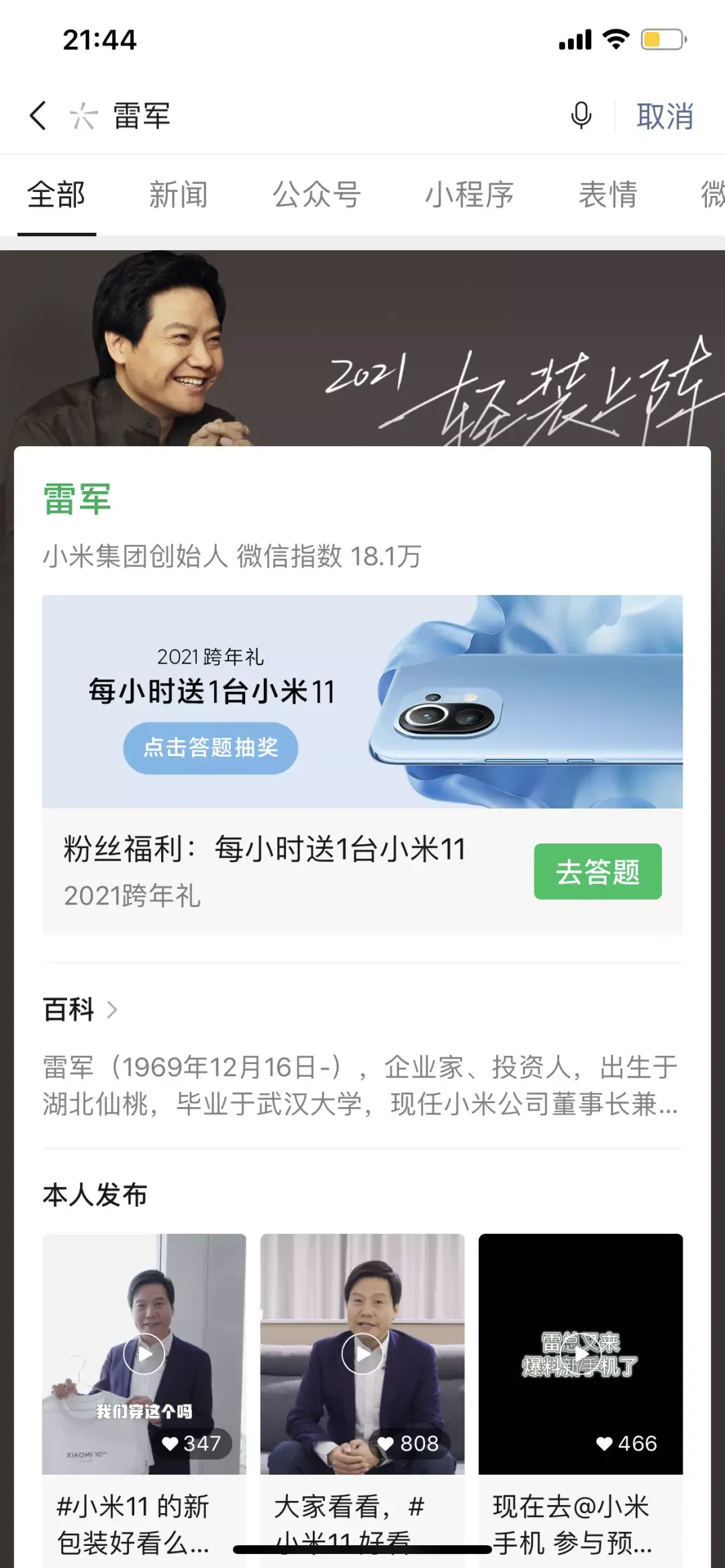Image resolution: width=725 pixels, height=1568 pixels.
Task: Tap 取消 to cancel the search
Action: click(x=664, y=117)
